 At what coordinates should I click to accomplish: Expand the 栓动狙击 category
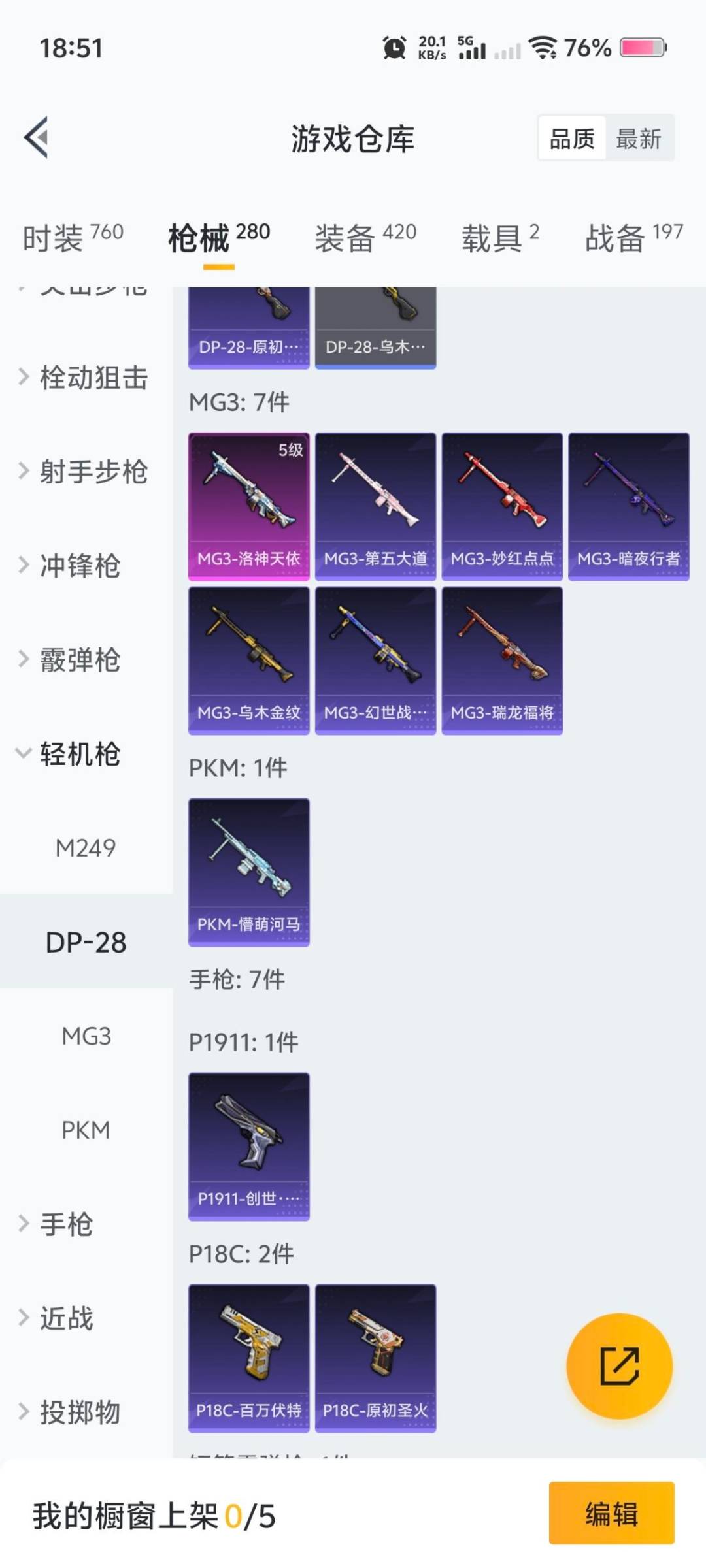point(85,378)
